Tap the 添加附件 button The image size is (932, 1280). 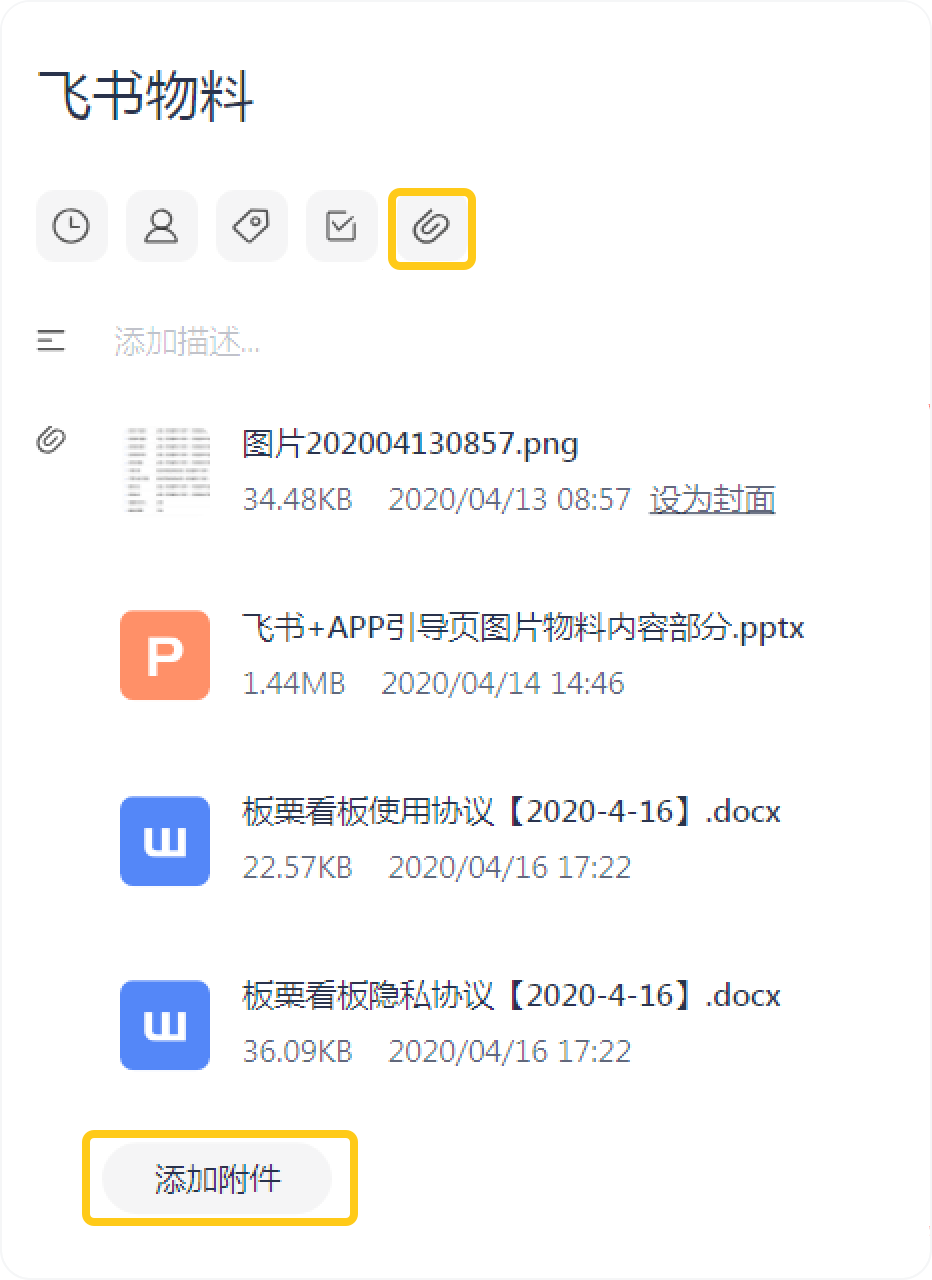click(x=217, y=1179)
